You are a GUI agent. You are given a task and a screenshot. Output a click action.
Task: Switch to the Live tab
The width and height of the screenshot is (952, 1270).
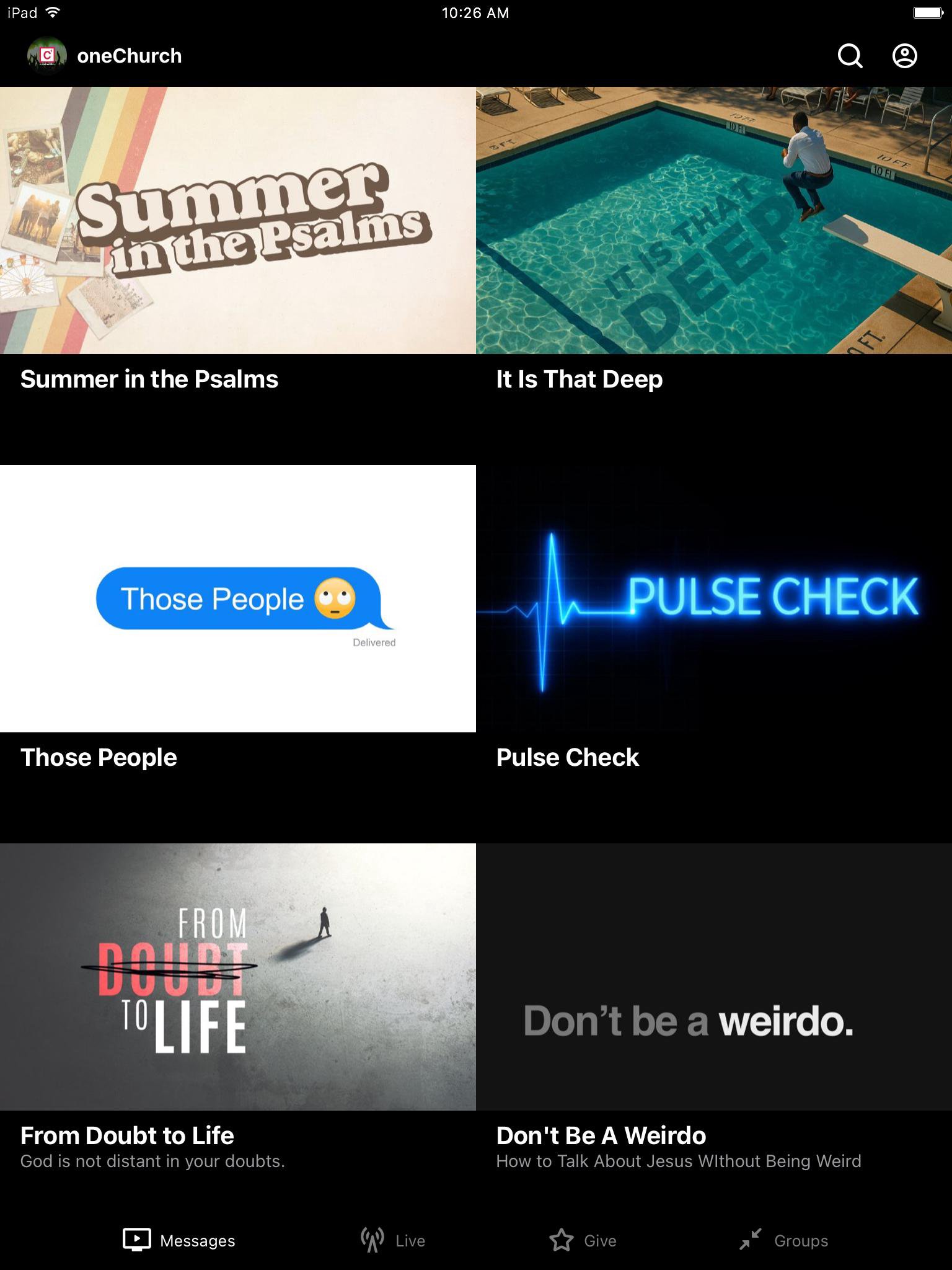393,1240
